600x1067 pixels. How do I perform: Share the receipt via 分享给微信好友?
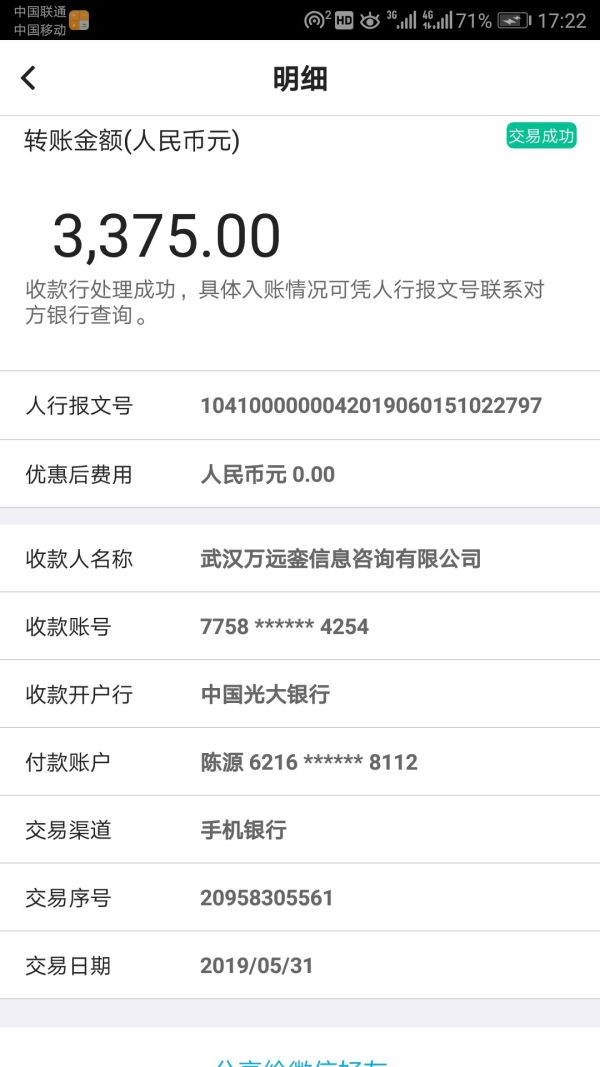coord(300,1059)
